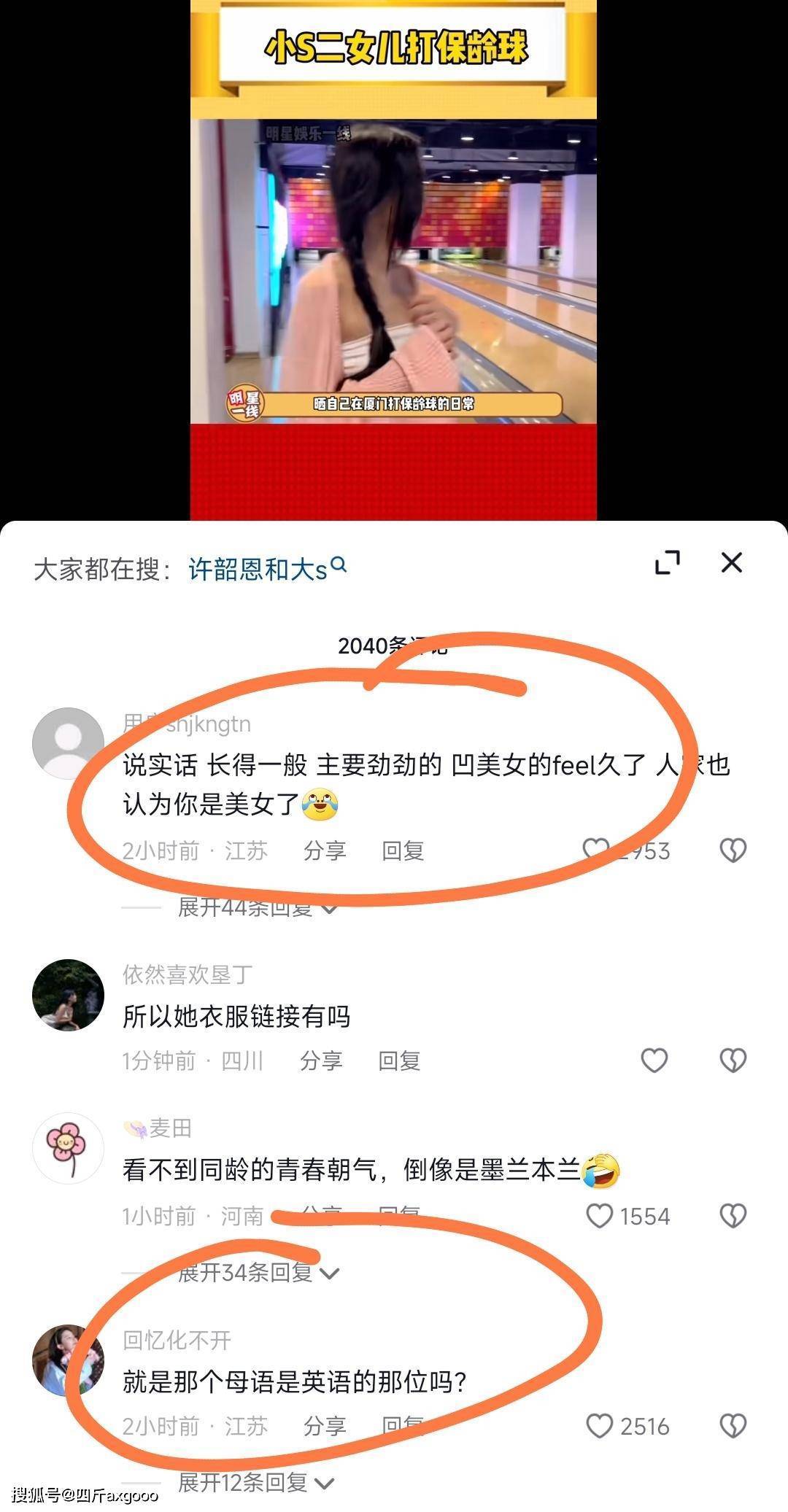Open 依然喜欢星丁's profile avatar
This screenshot has height=1512, width=788.
coord(69,995)
